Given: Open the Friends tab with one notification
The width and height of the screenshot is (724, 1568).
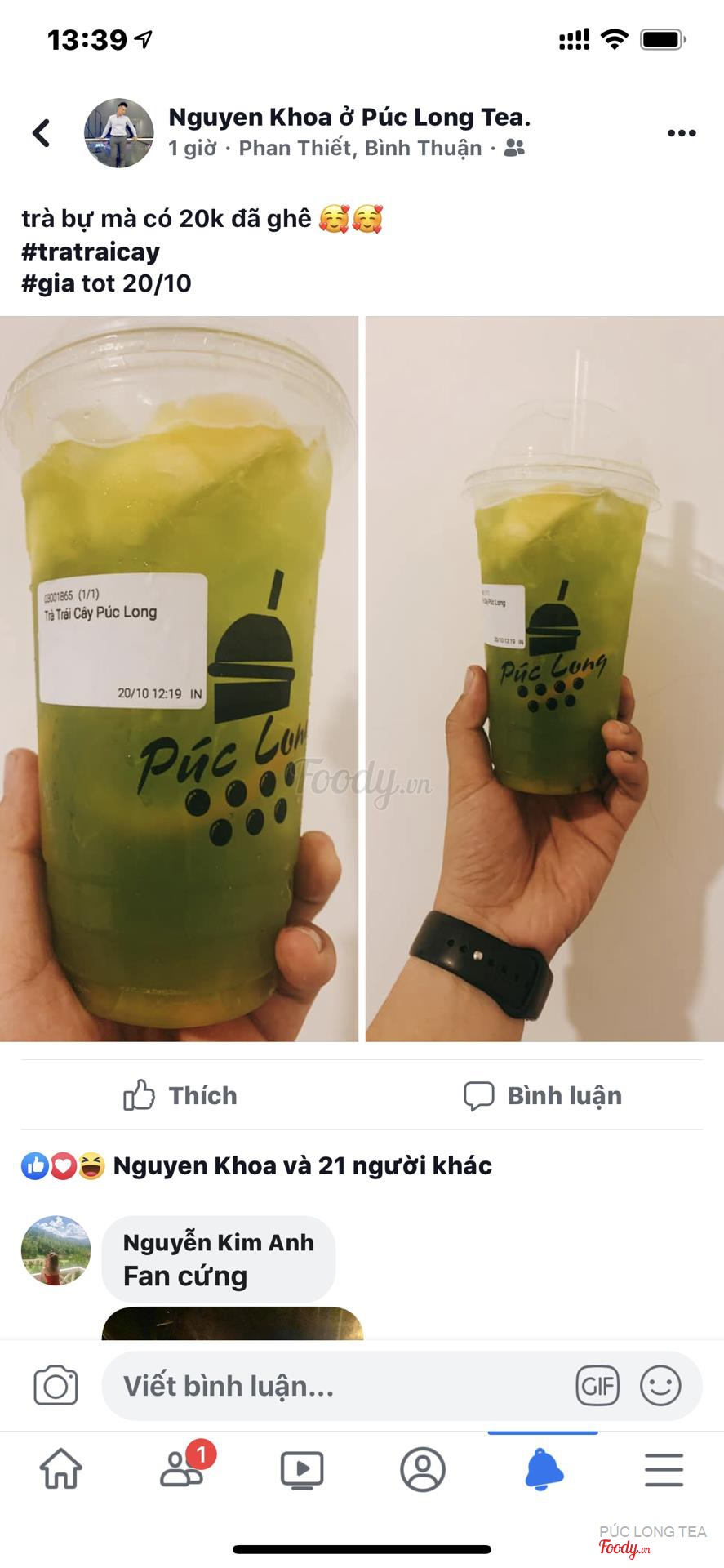Looking at the screenshot, I should click(183, 1470).
